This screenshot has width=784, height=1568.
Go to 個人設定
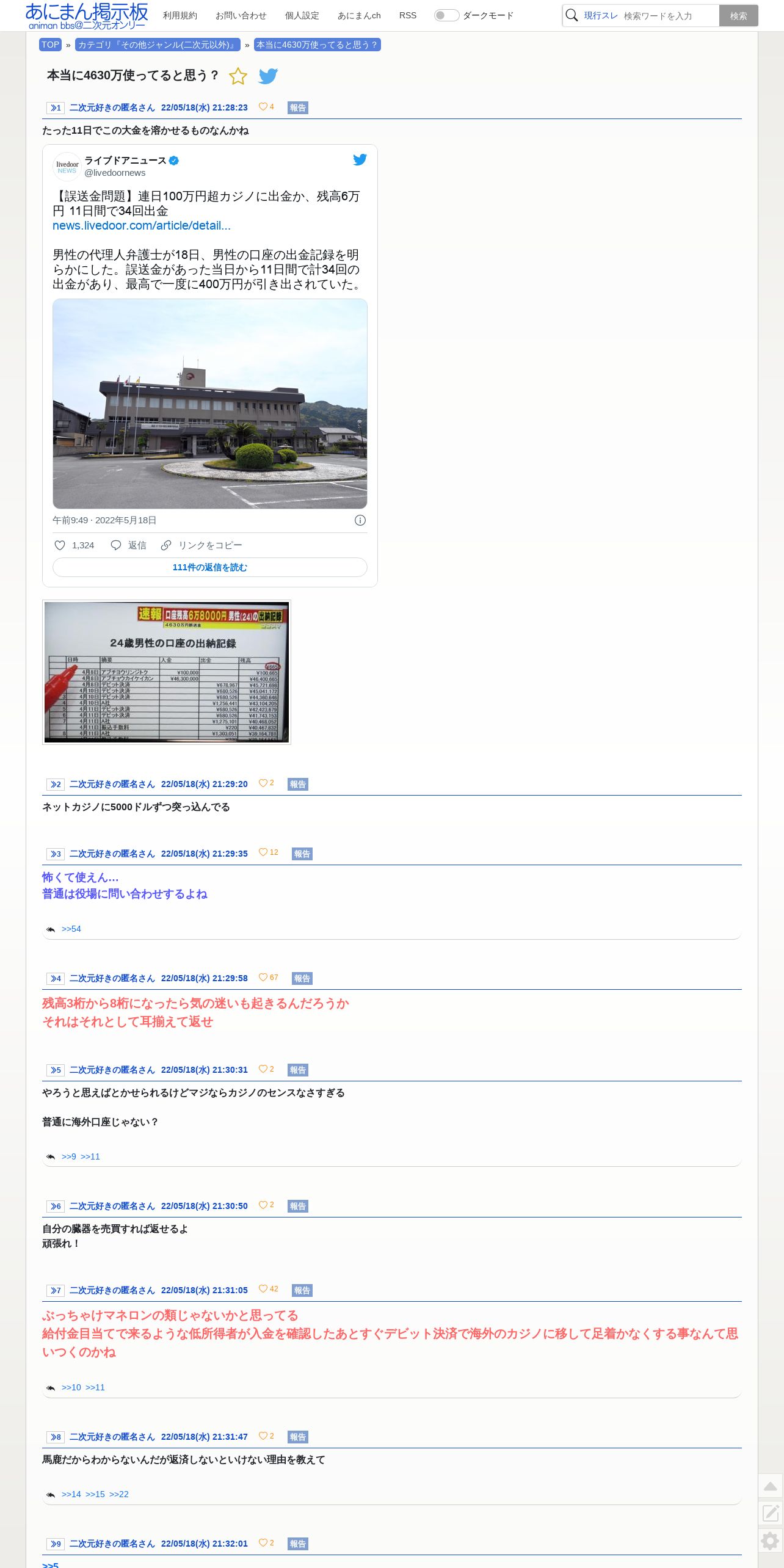tap(302, 15)
